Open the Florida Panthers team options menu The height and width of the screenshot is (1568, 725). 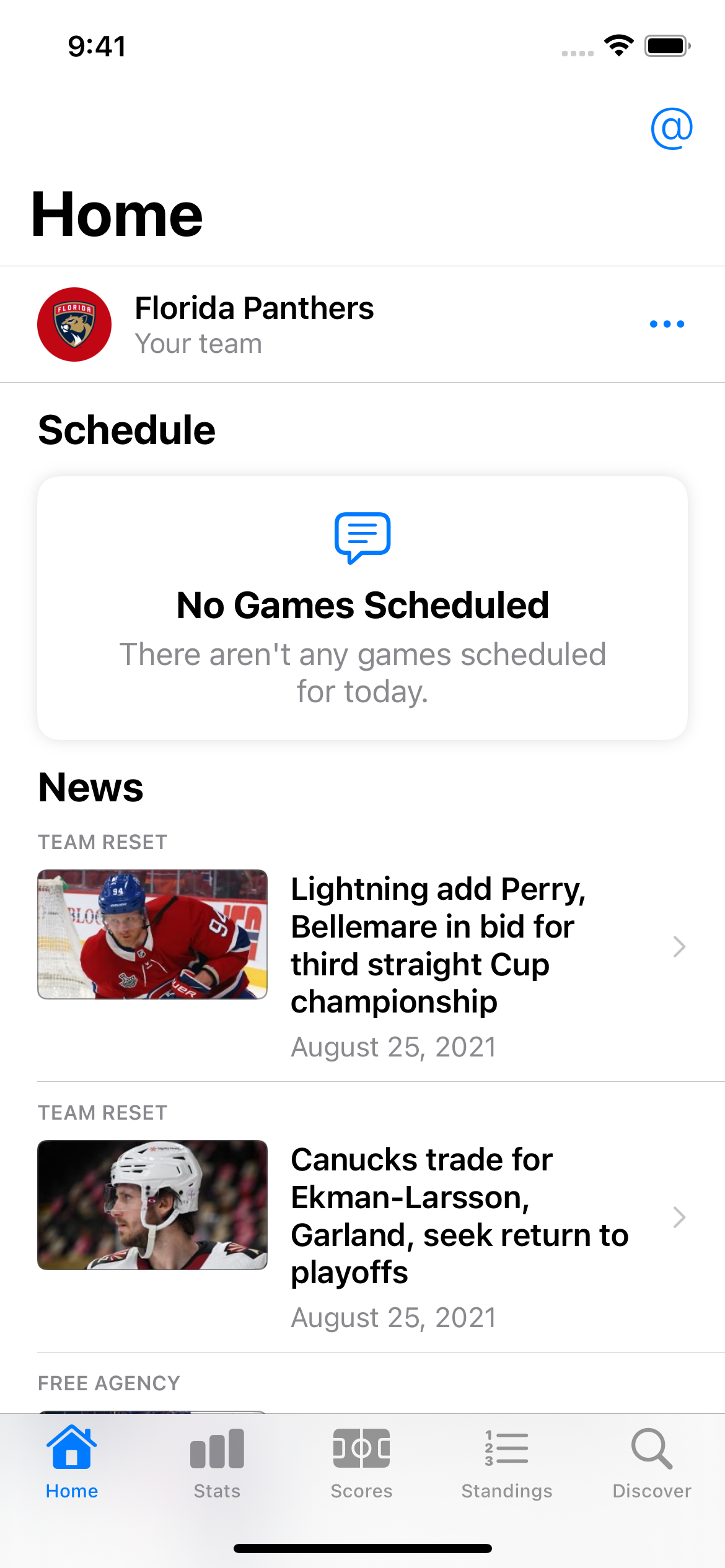tap(667, 324)
